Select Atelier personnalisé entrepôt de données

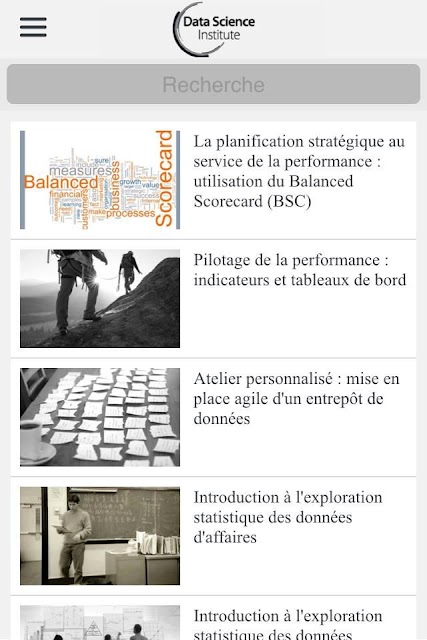214,417
